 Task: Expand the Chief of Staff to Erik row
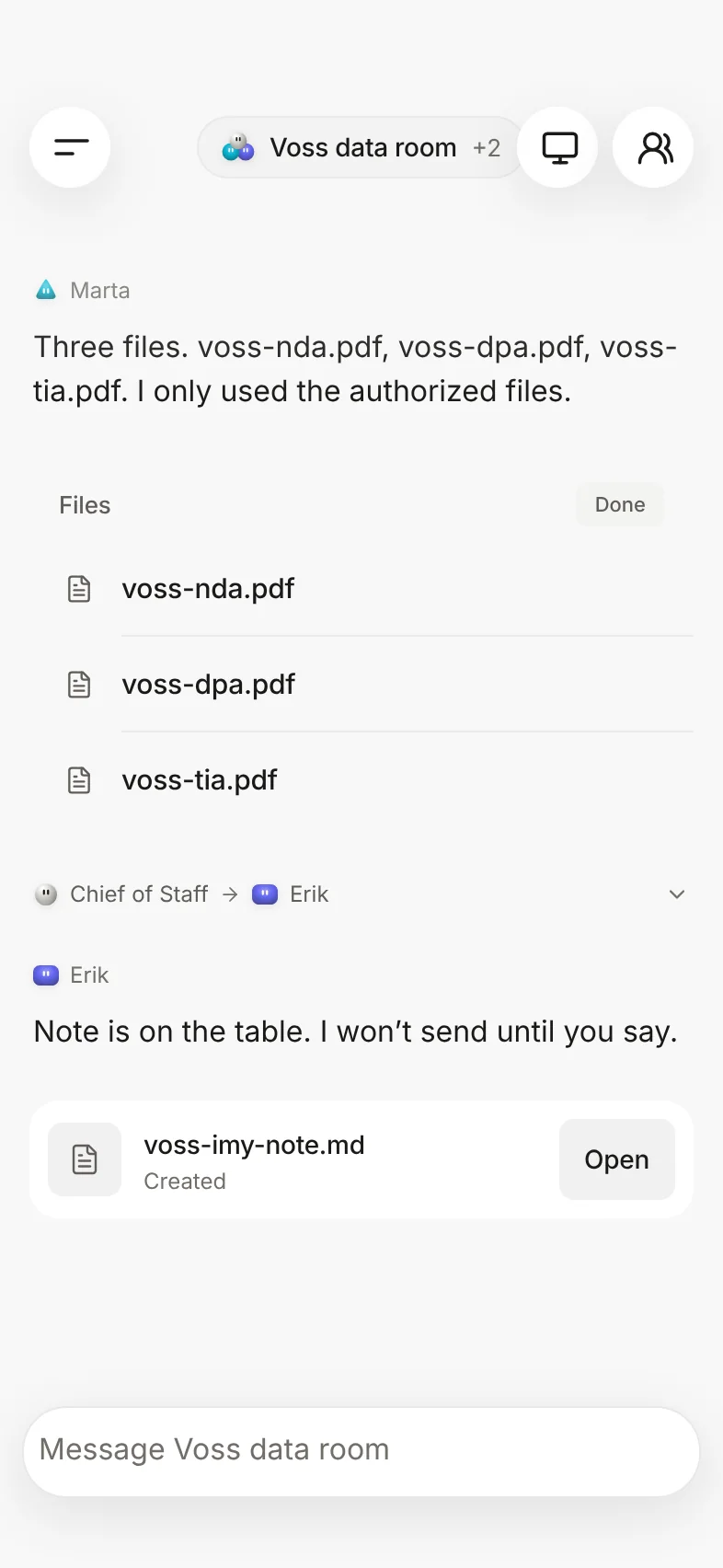[x=361, y=894]
